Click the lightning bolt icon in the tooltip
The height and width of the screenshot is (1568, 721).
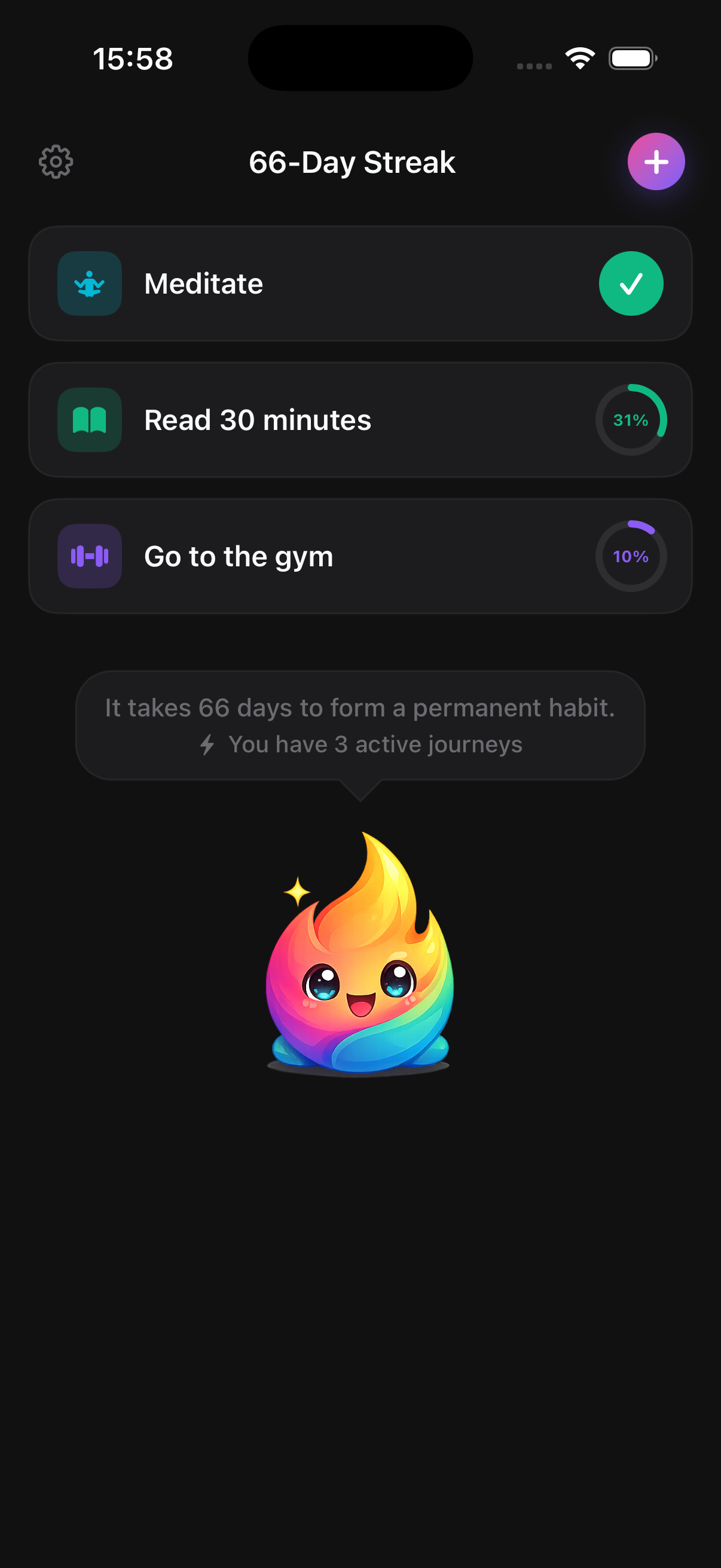207,744
